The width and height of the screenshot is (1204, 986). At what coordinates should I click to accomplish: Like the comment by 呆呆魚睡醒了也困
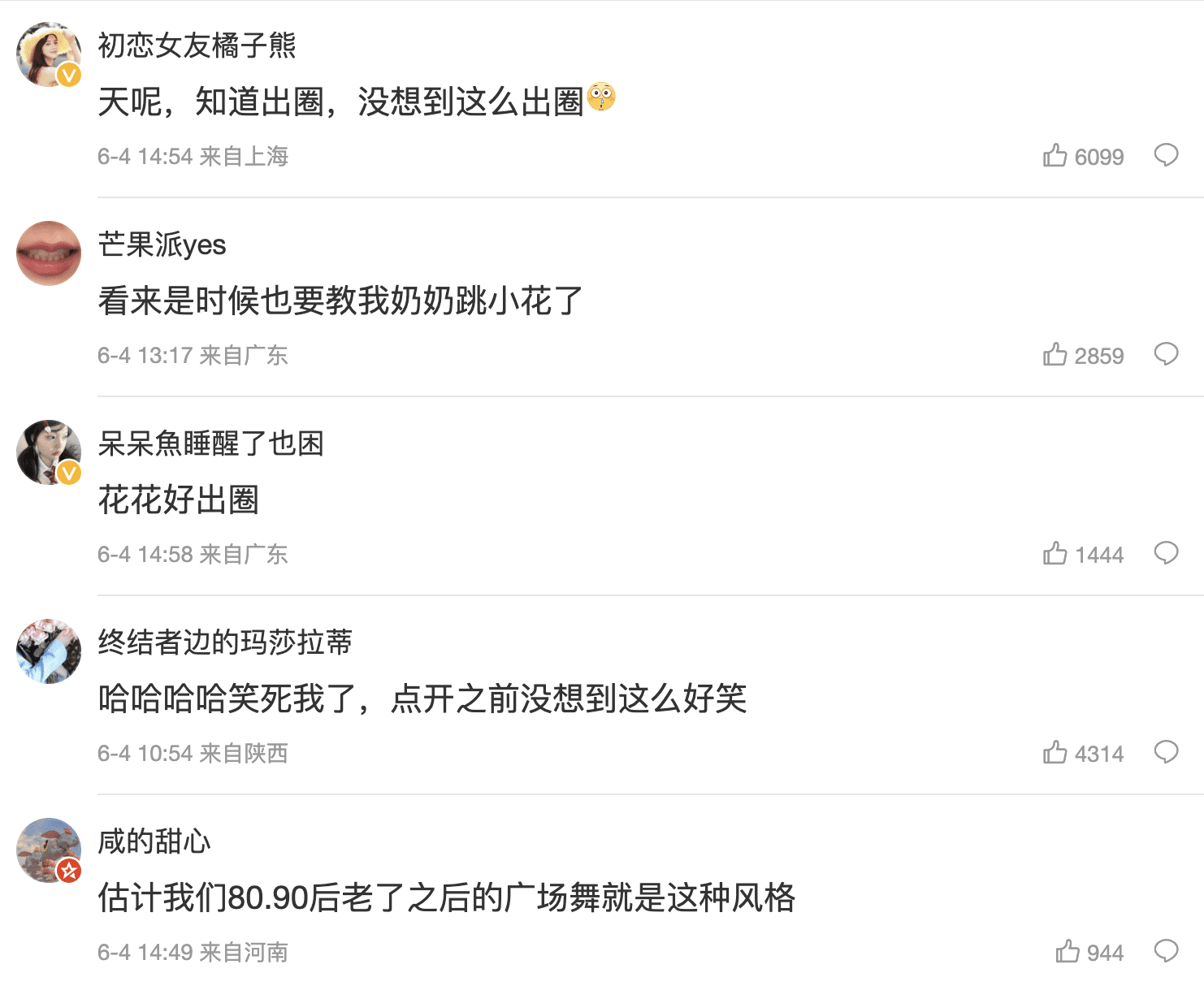[1055, 553]
